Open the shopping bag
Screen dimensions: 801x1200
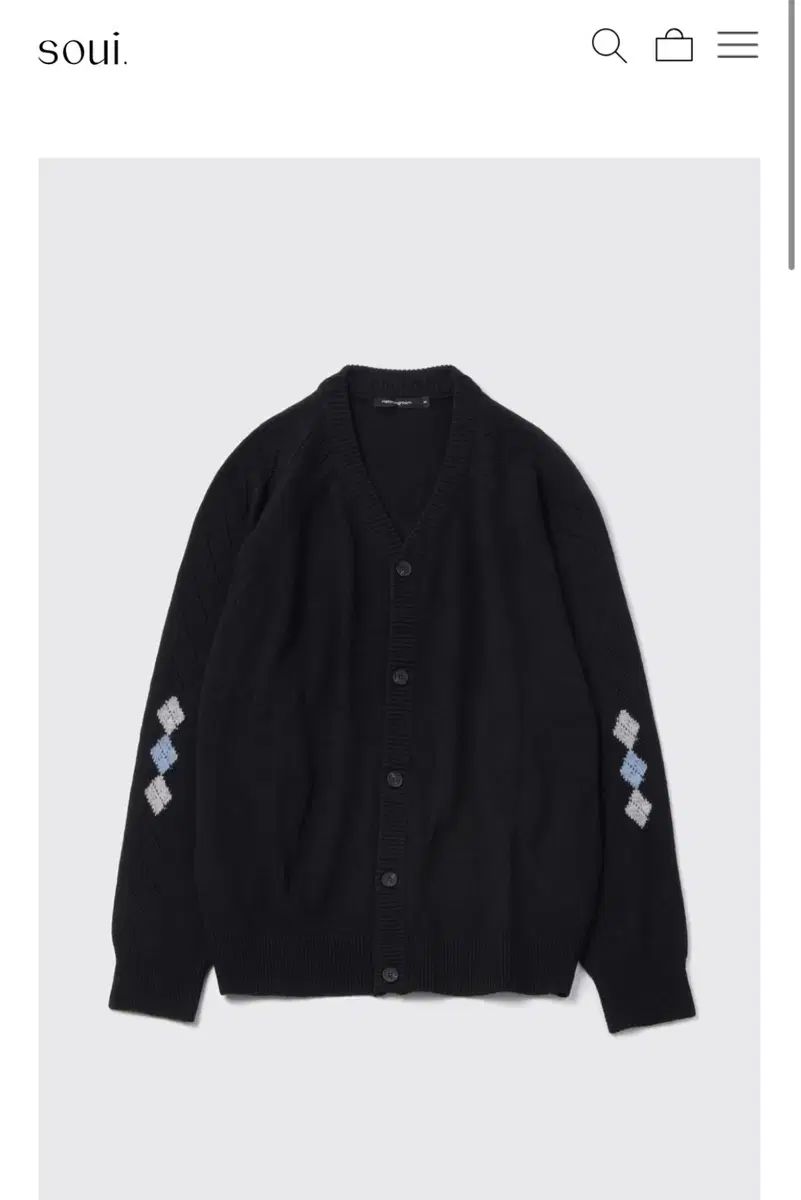674,46
